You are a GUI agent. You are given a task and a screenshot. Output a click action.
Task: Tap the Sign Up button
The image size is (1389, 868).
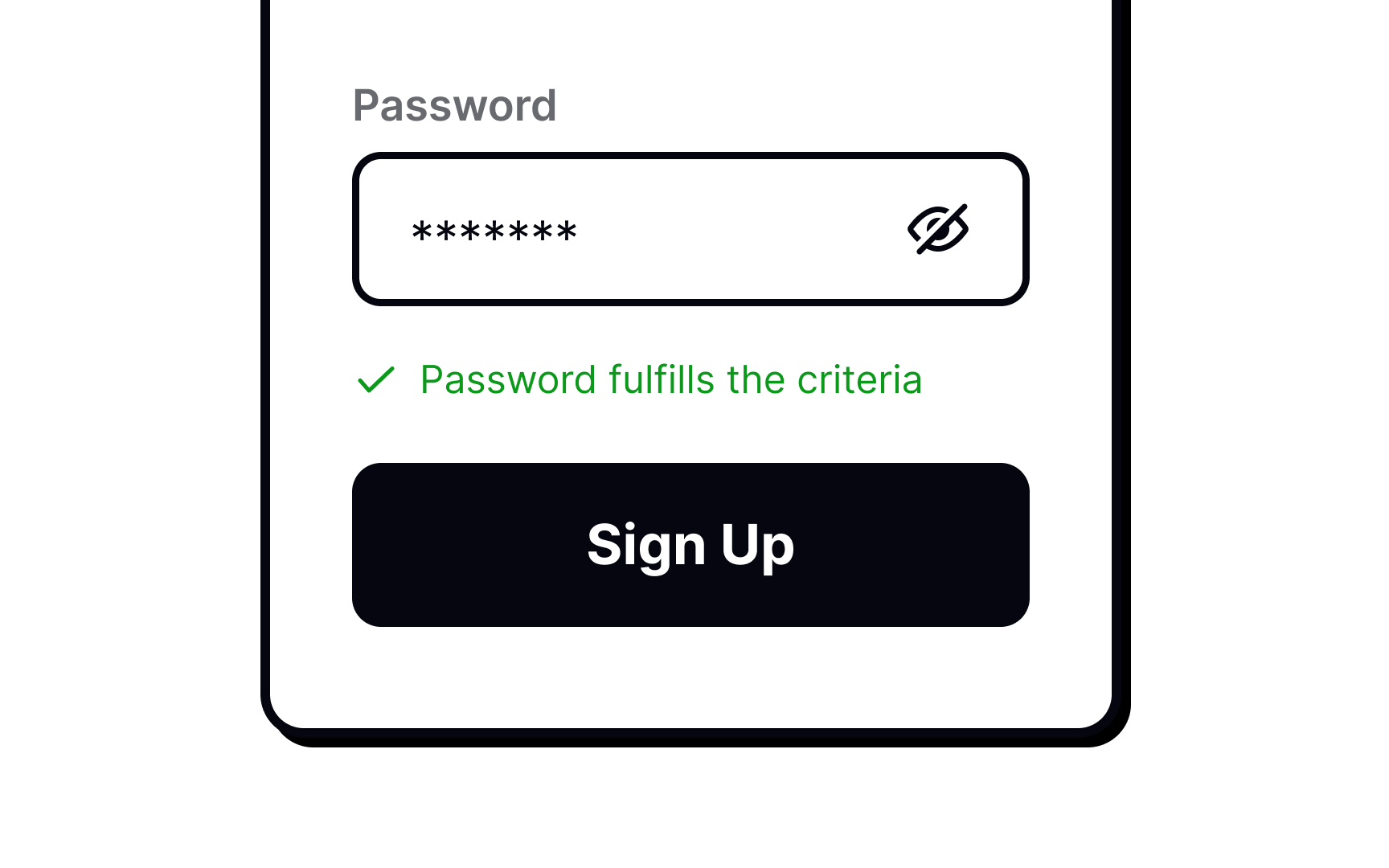(690, 545)
